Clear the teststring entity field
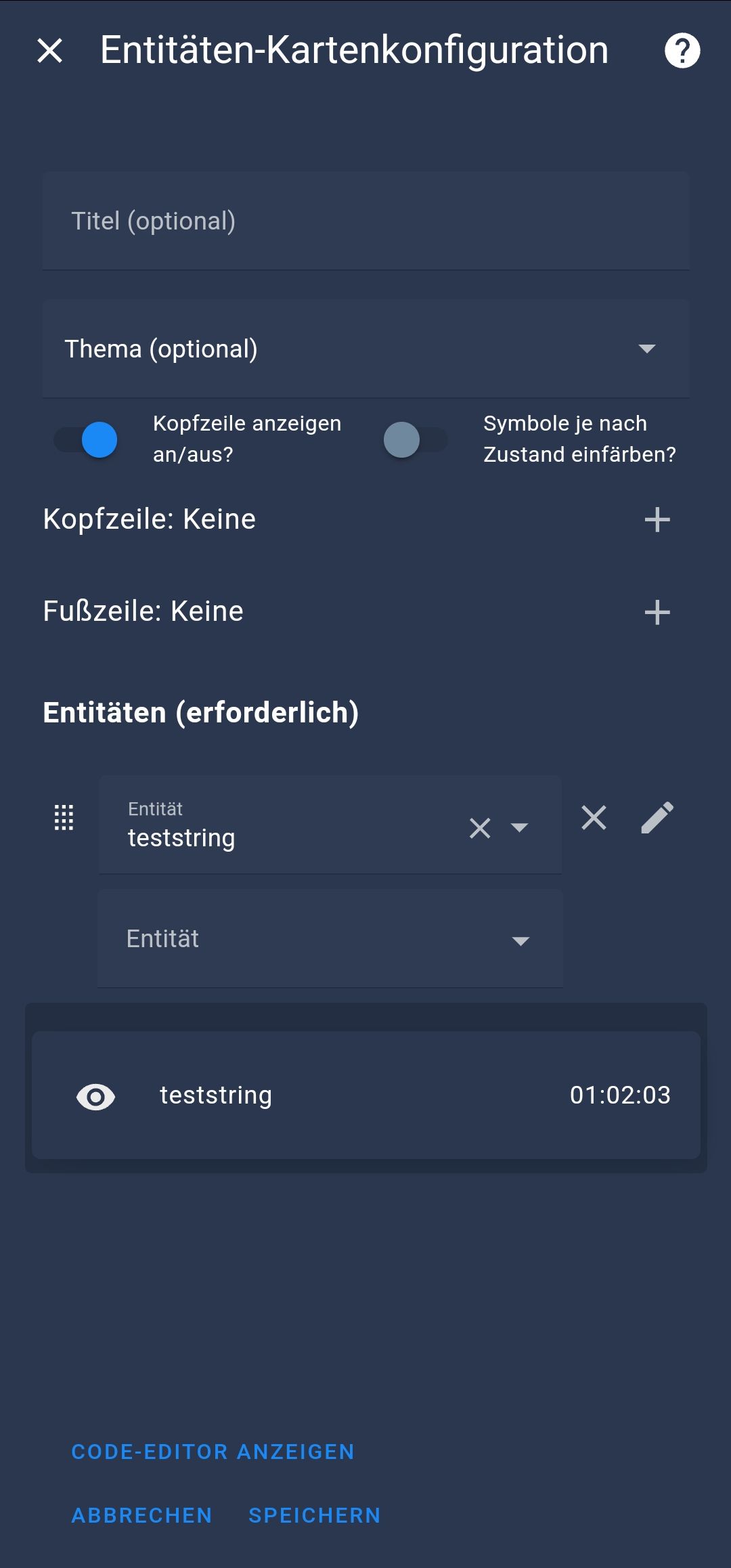731x1568 pixels. pyautogui.click(x=480, y=827)
